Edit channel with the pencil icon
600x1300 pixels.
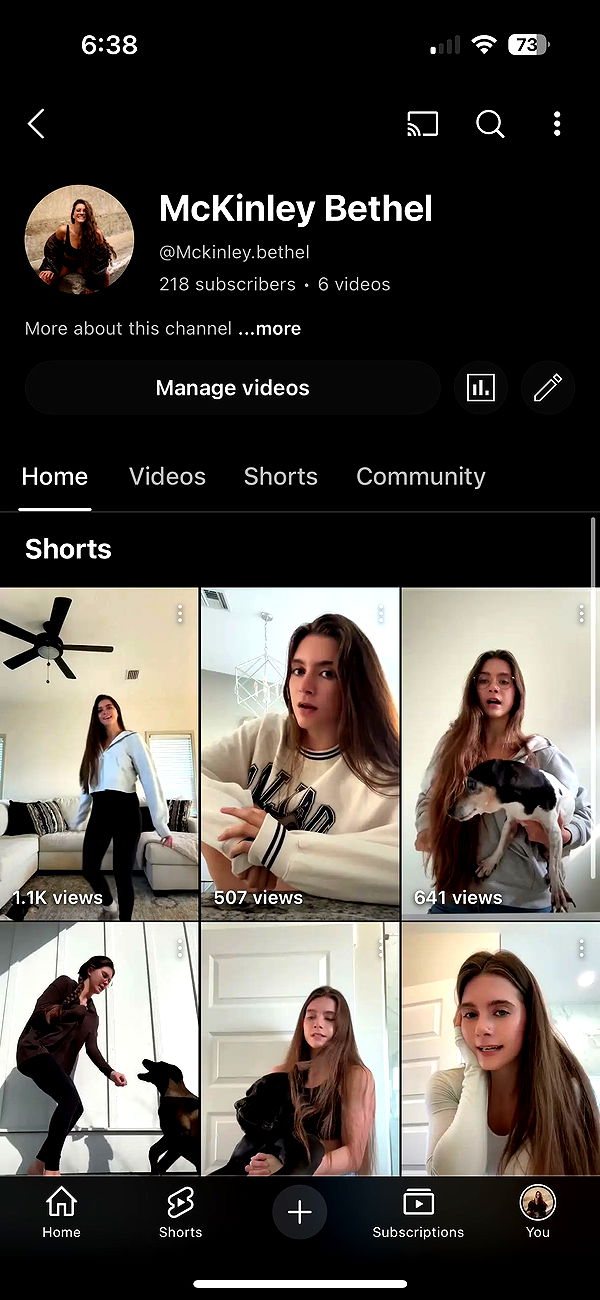(x=548, y=388)
